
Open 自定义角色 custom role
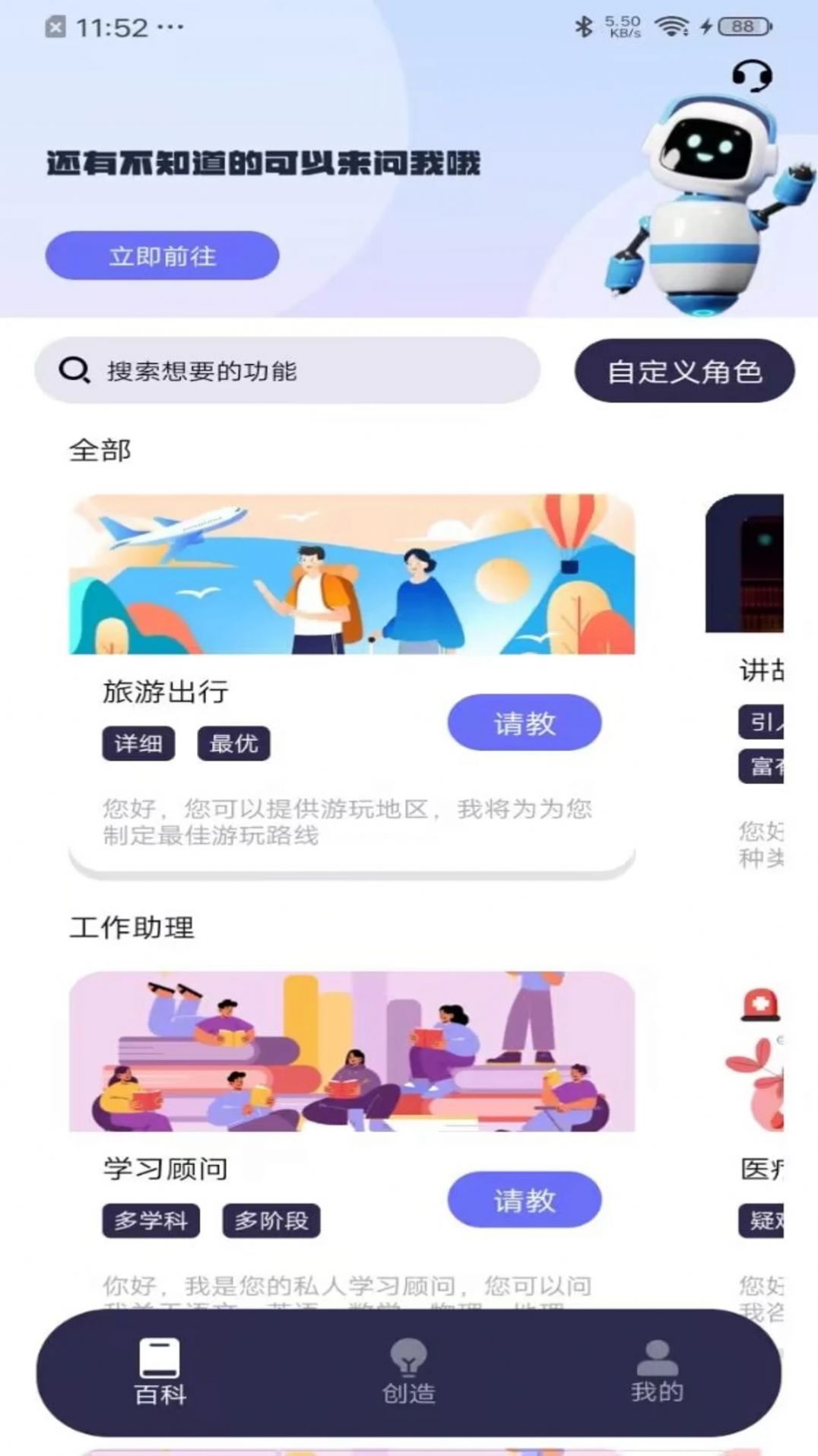(x=684, y=372)
